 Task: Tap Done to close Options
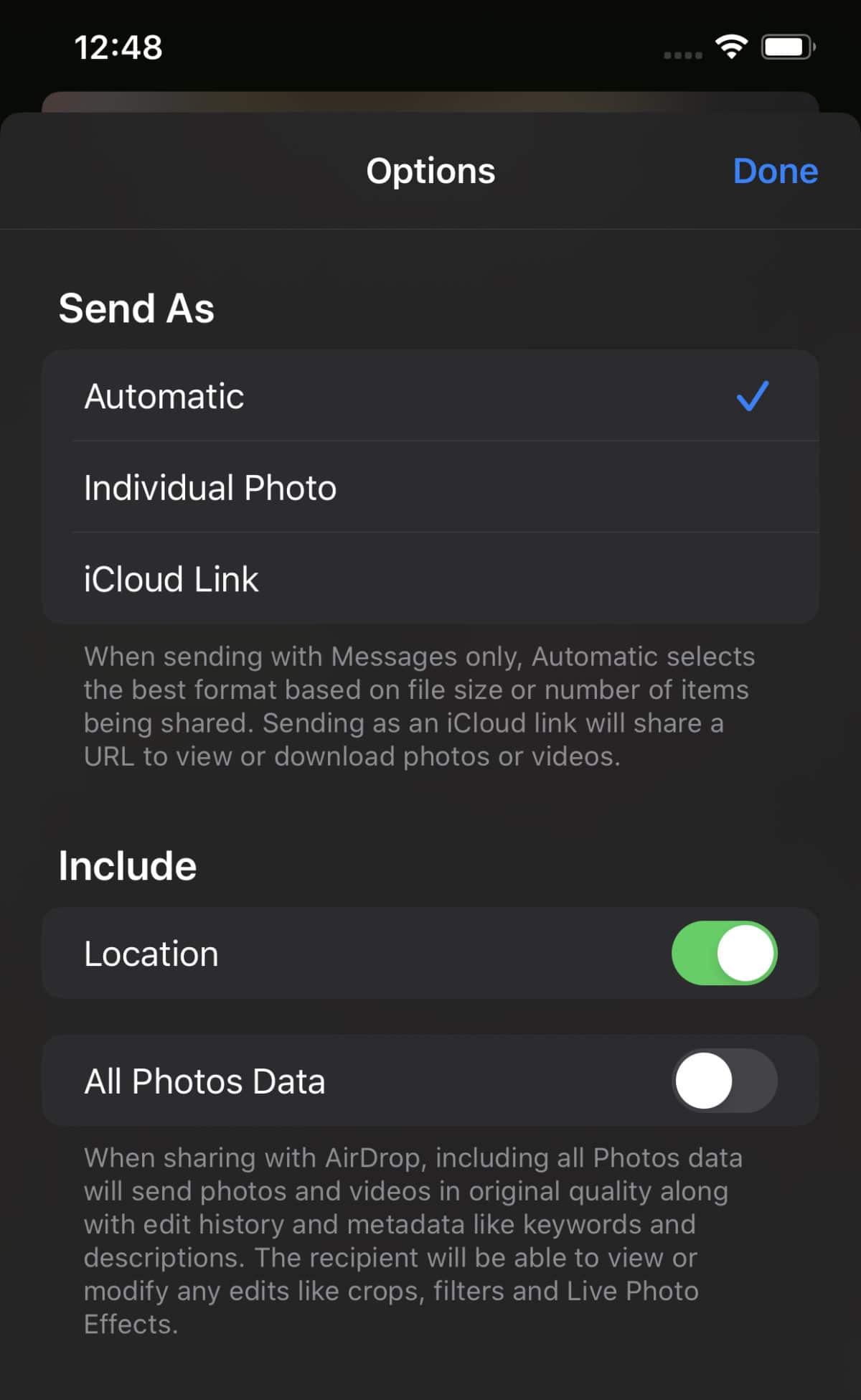(x=775, y=172)
